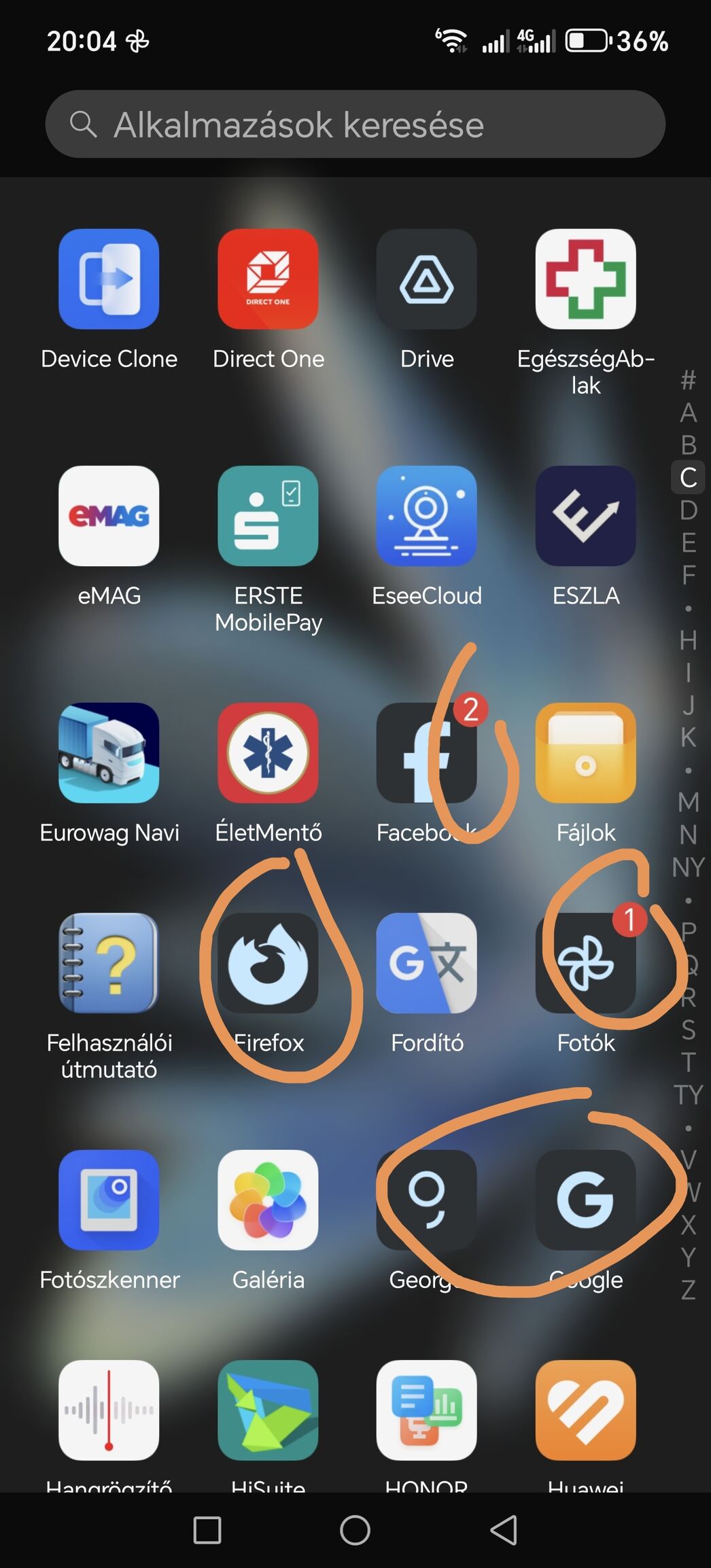This screenshot has width=711, height=1568.
Task: Go to the home screen
Action: (x=355, y=1530)
